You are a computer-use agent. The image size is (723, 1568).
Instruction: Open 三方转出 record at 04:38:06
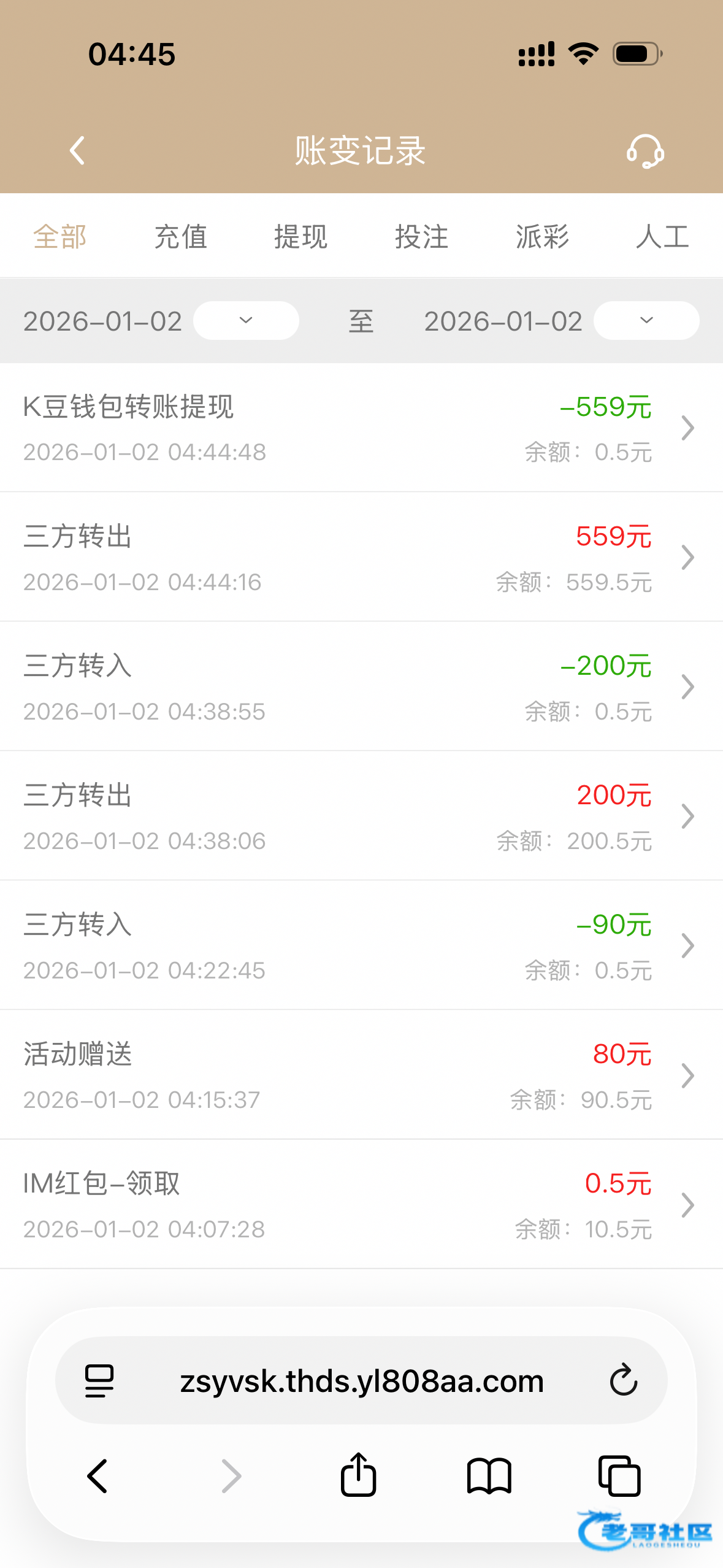[361, 816]
